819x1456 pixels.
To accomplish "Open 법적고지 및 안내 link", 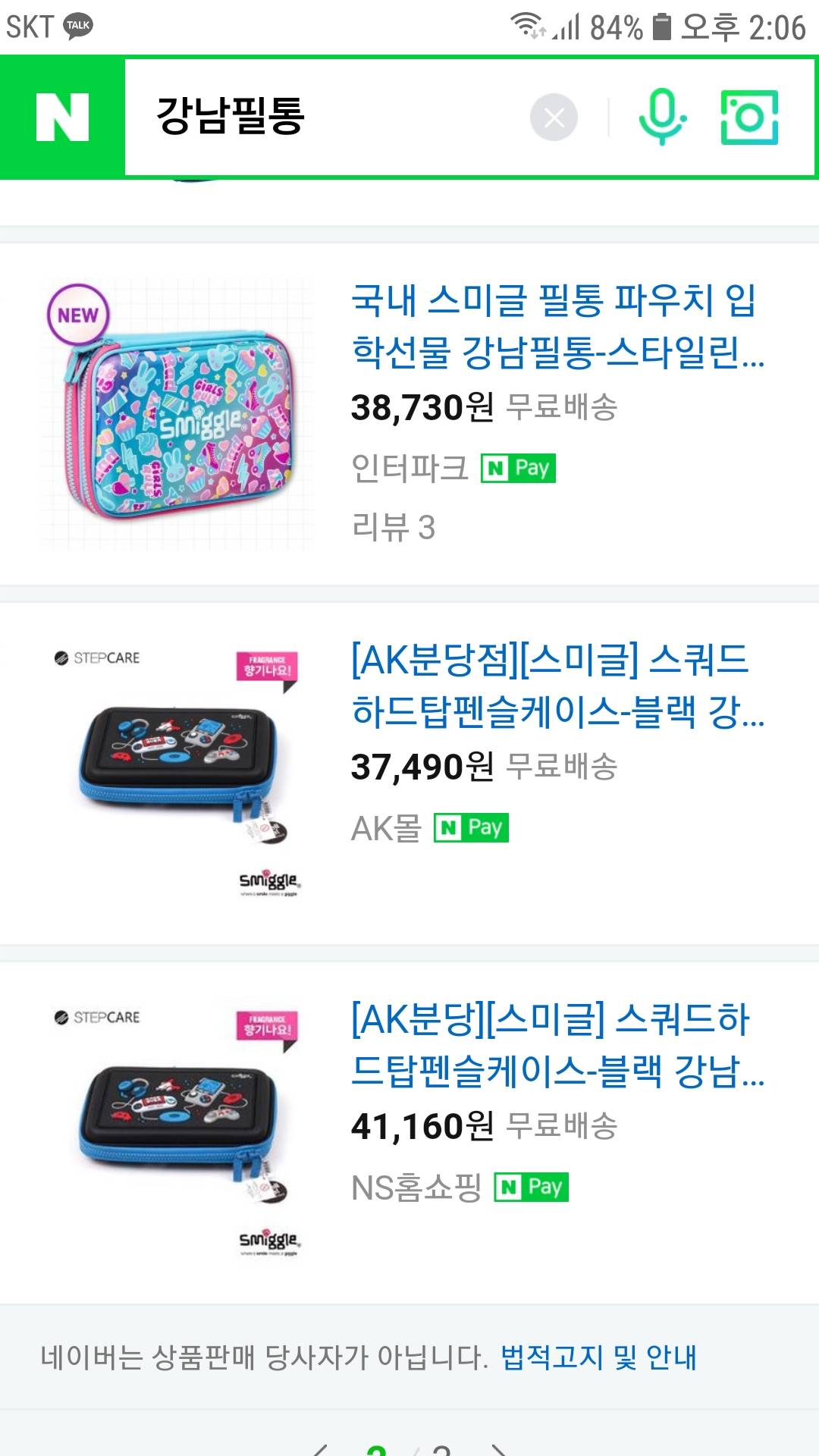I will [x=598, y=1357].
